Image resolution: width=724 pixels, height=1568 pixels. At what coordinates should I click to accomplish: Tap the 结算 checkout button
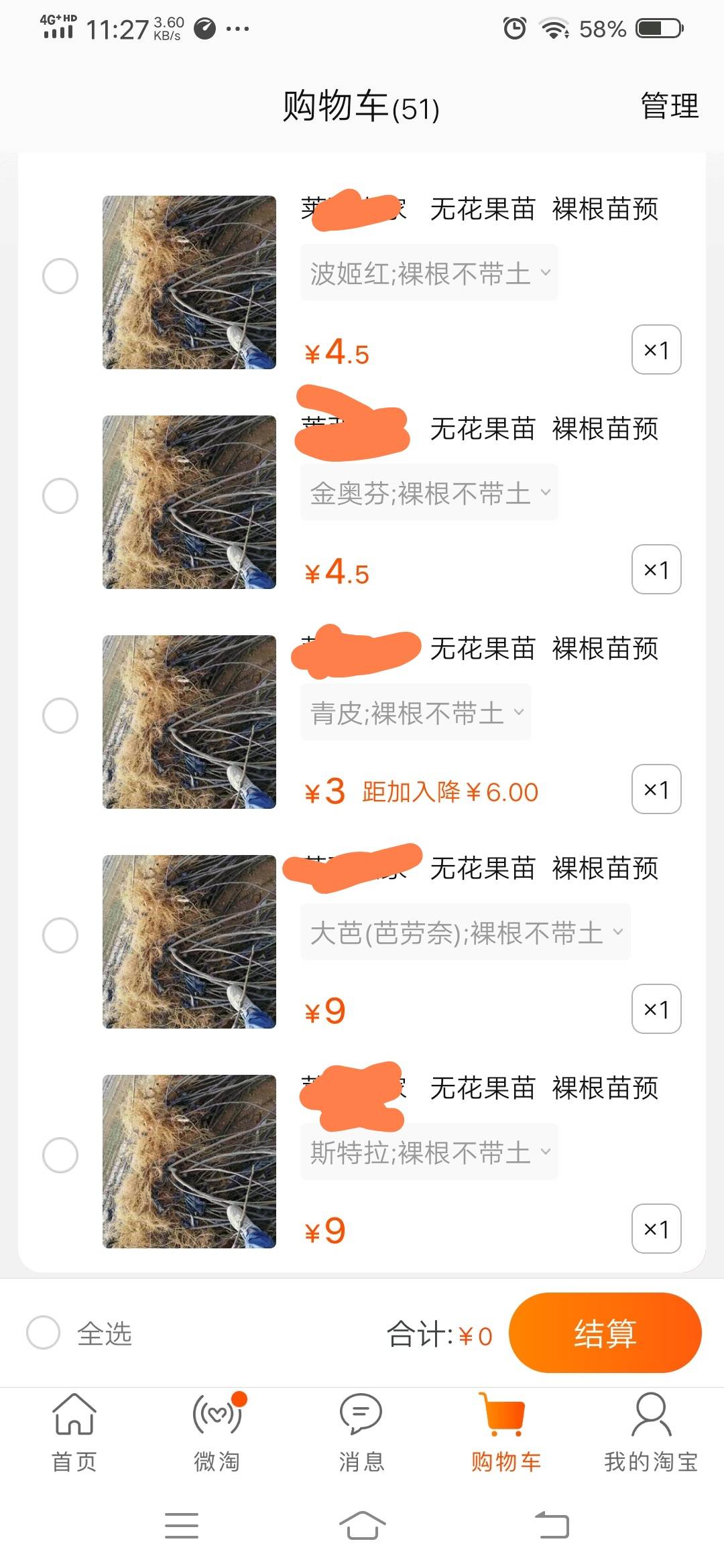point(605,1333)
